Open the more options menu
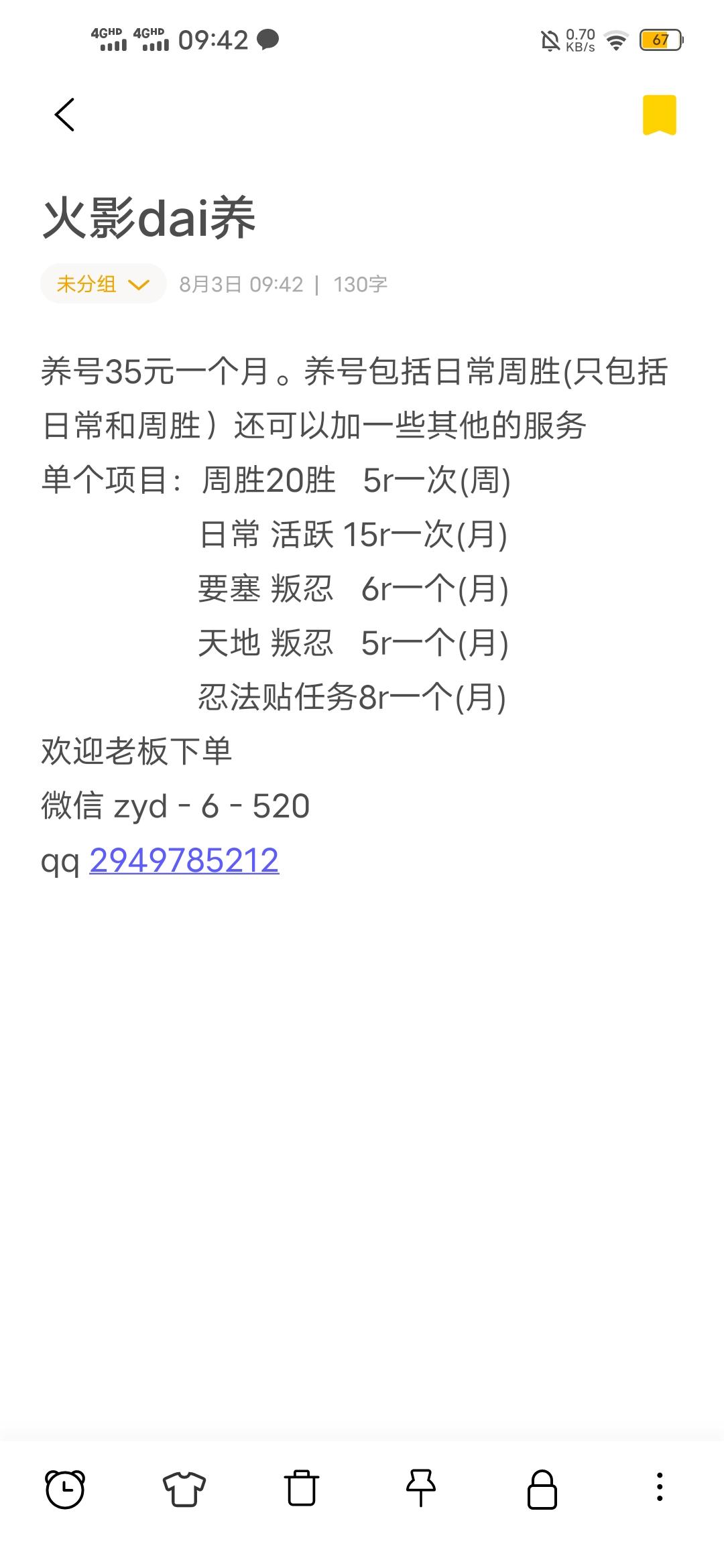724x1568 pixels. pos(660,1489)
